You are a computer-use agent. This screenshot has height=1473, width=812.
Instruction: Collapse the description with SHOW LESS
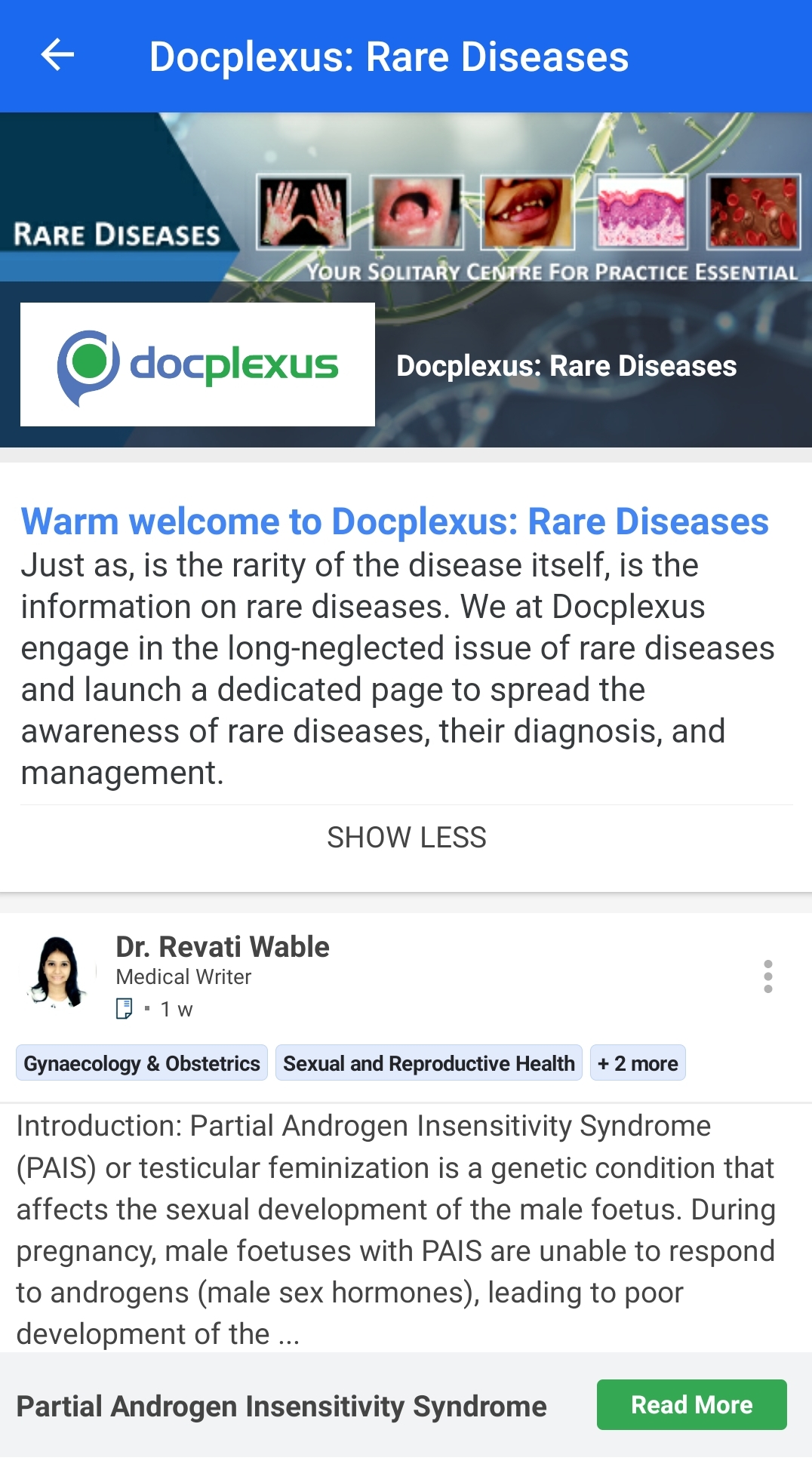[x=406, y=838]
